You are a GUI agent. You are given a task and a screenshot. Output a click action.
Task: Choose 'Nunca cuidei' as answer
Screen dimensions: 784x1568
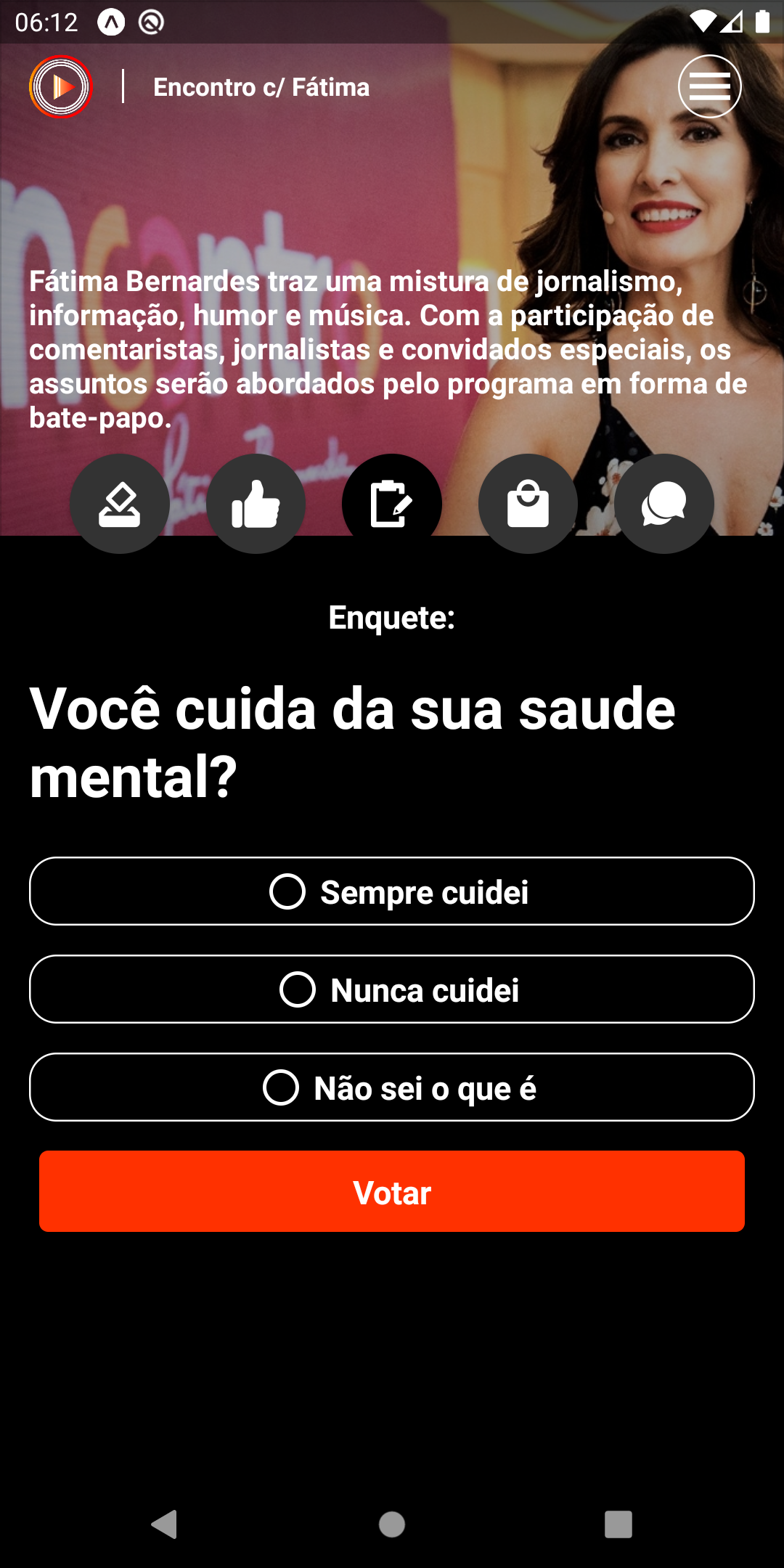pyautogui.click(x=392, y=989)
